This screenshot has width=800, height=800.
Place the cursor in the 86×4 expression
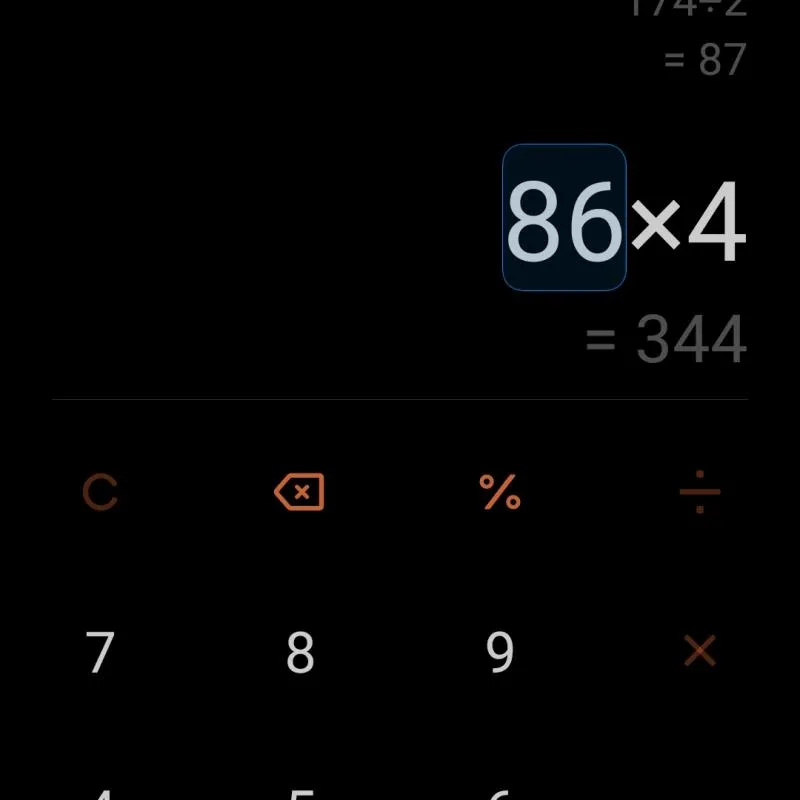click(690, 222)
